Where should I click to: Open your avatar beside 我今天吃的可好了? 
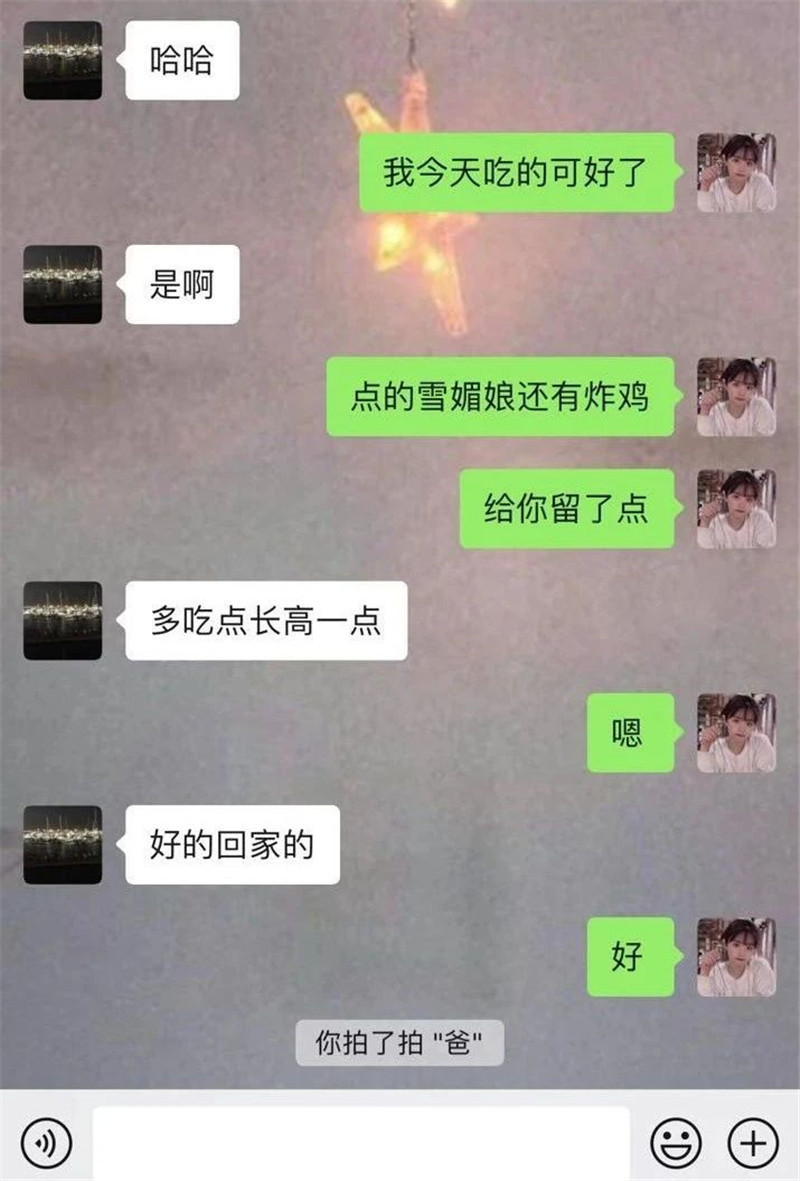coord(736,172)
